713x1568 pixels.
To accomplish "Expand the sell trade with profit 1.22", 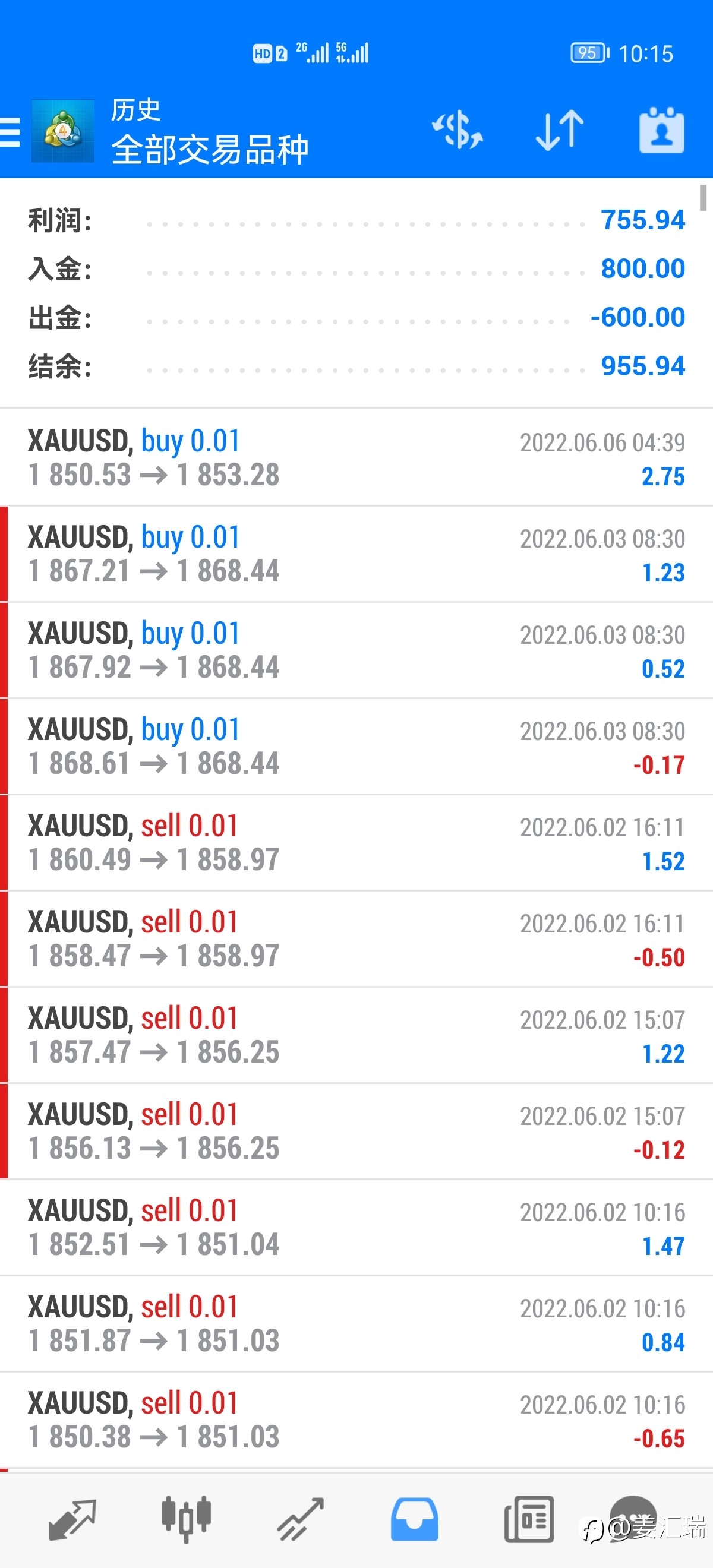I will (356, 1035).
